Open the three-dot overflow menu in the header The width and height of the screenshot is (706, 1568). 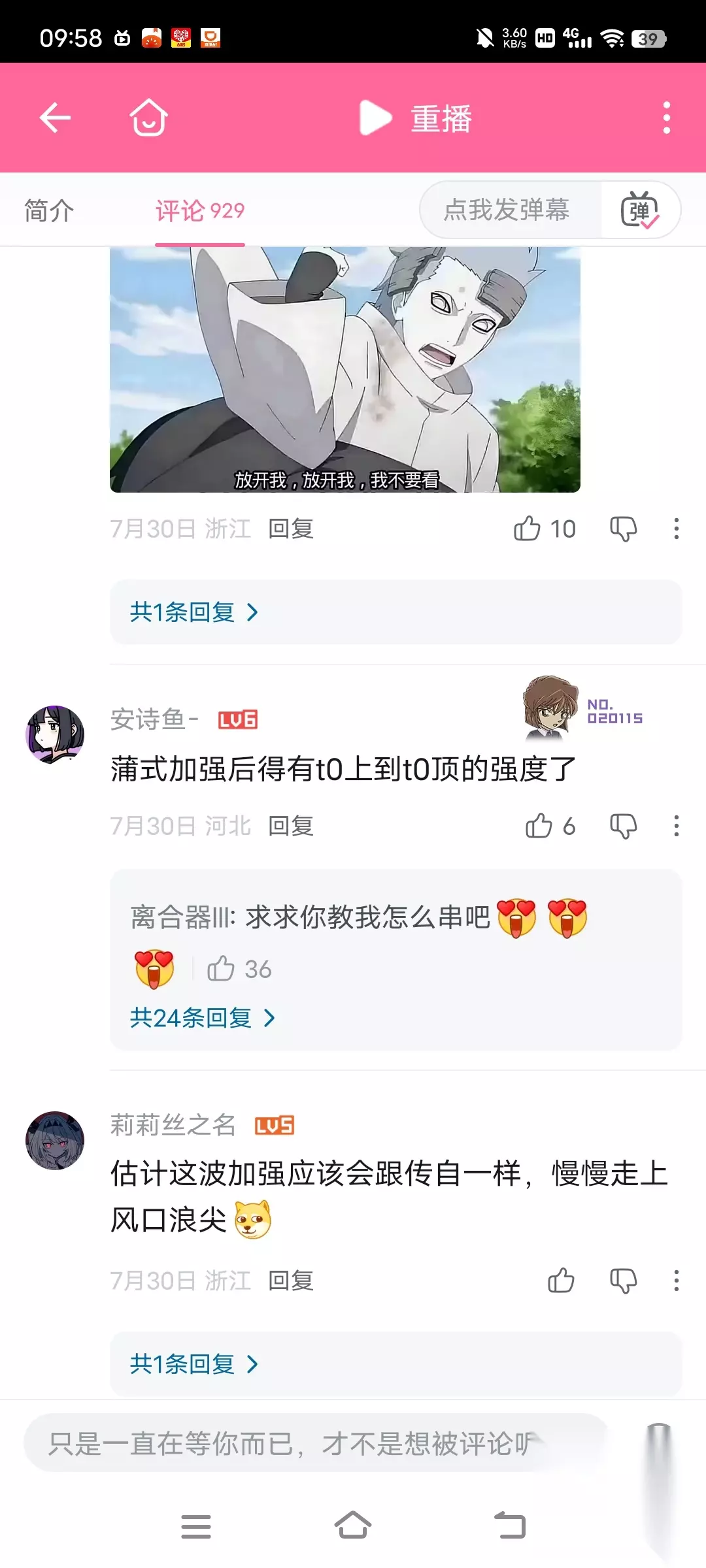tap(666, 118)
